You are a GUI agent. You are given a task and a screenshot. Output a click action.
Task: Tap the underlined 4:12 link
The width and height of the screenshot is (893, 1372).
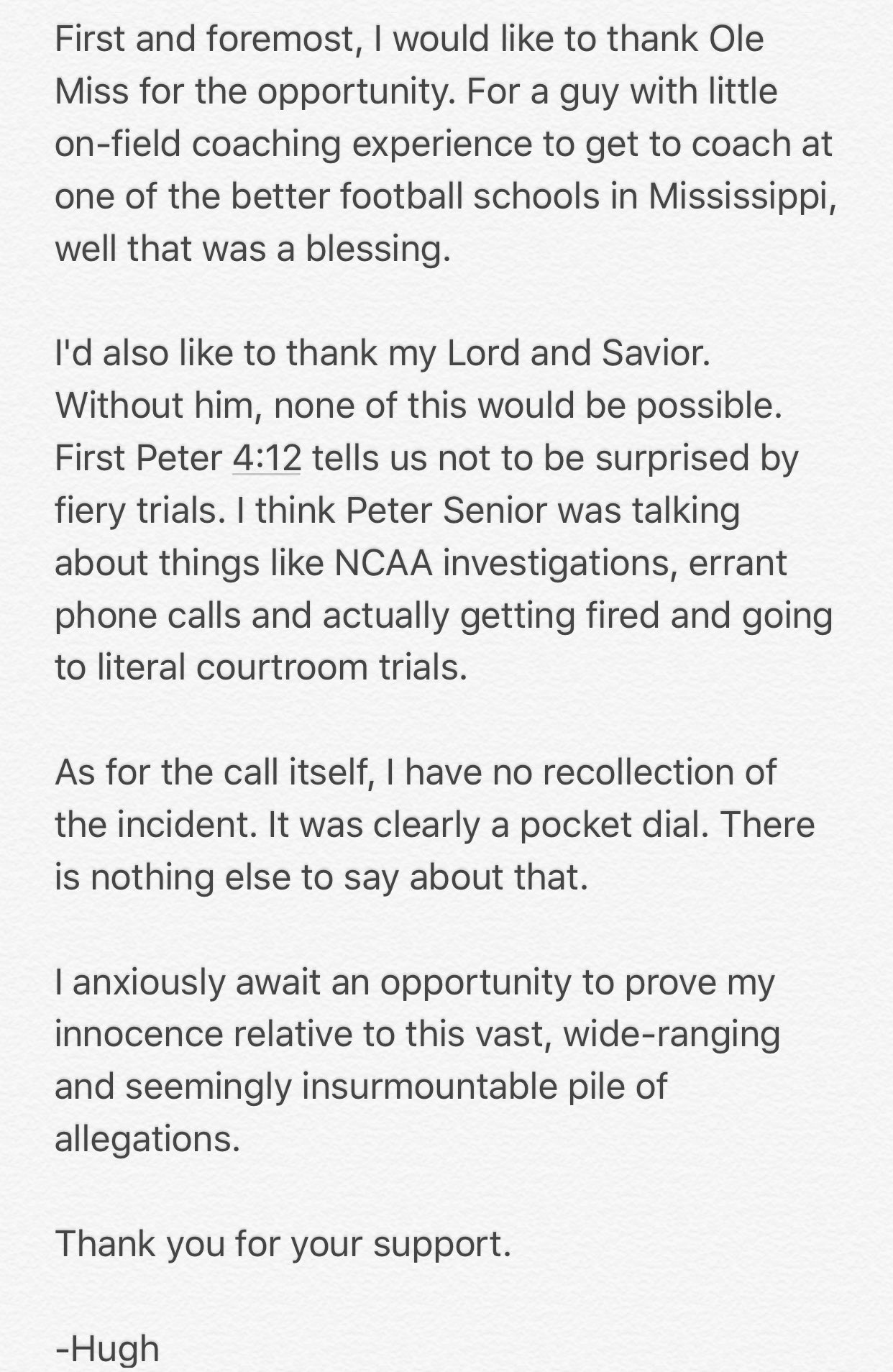click(x=267, y=458)
